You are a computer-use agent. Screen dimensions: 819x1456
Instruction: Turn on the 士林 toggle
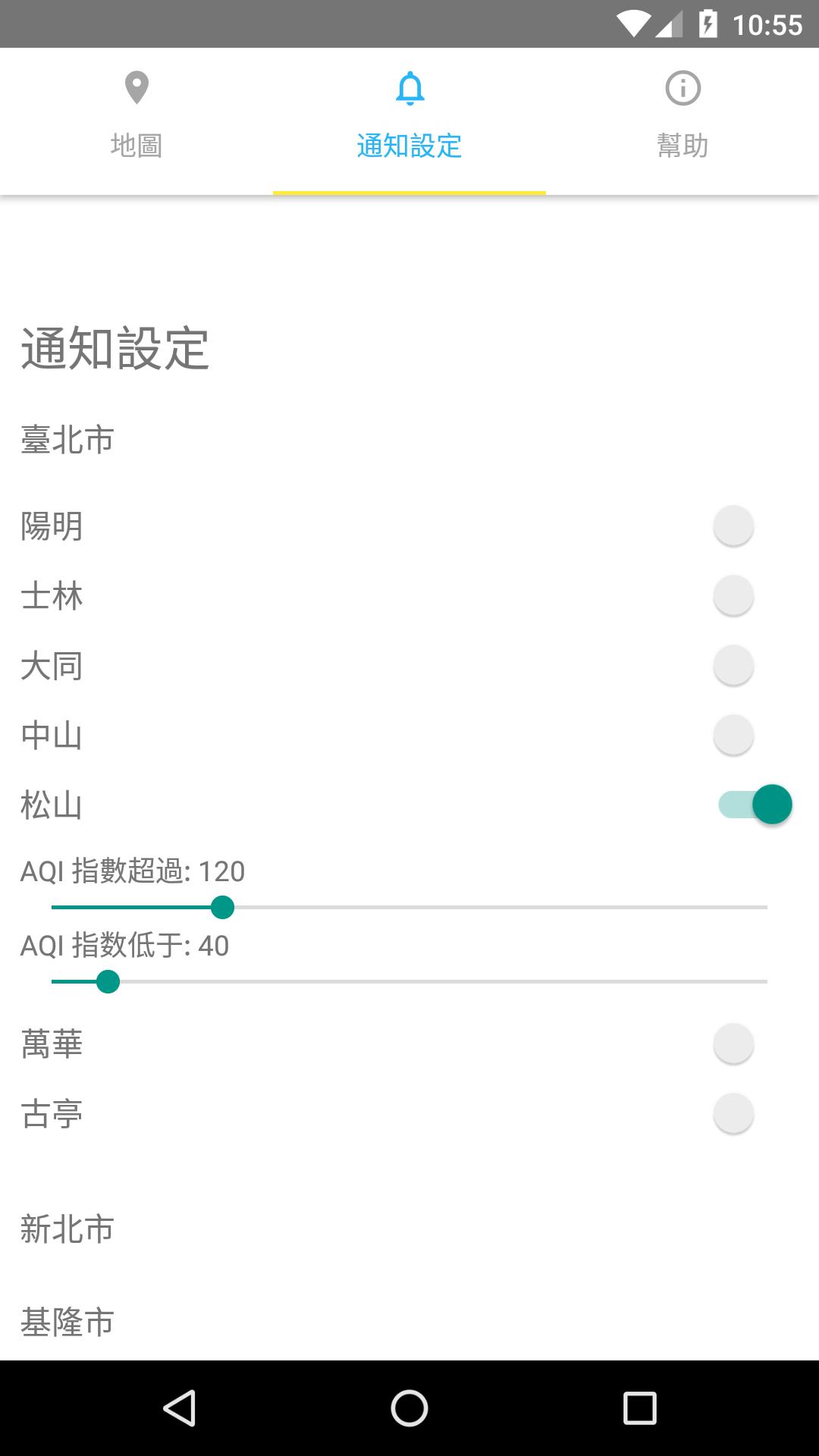coord(733,596)
